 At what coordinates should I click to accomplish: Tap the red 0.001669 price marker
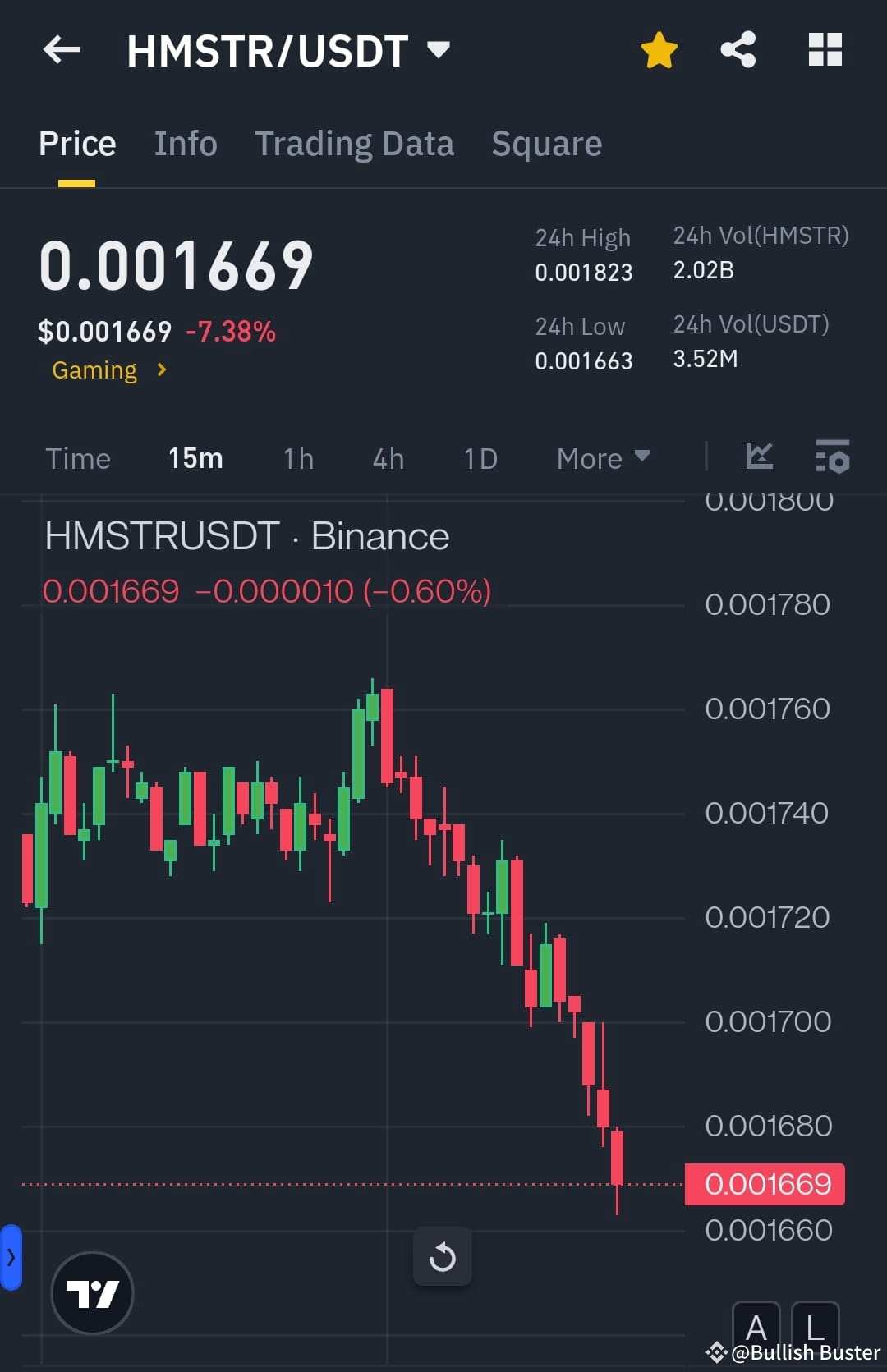764,1183
